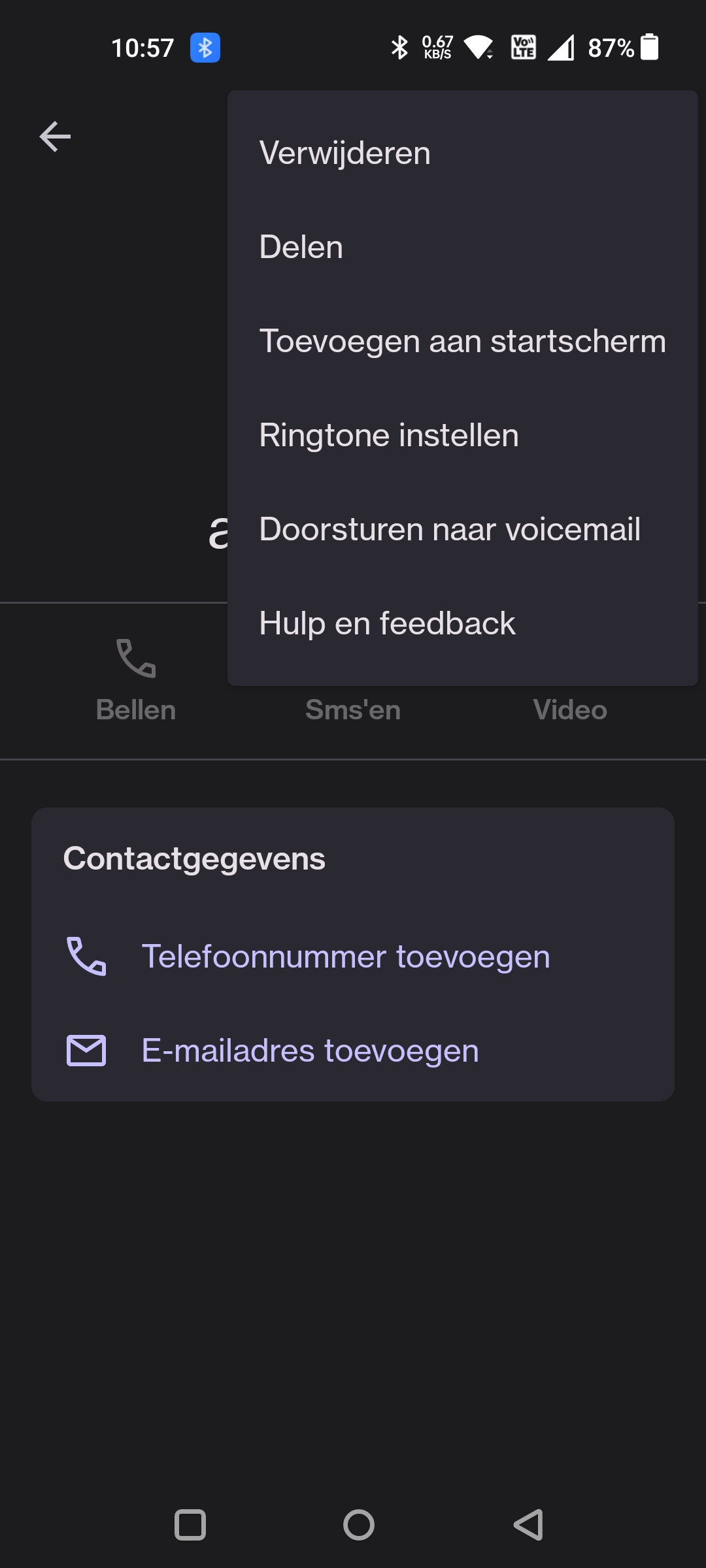Viewport: 706px width, 1568px height.
Task: Tap the envelope icon beside E-mailadres toevoegen
Action: 86,1051
